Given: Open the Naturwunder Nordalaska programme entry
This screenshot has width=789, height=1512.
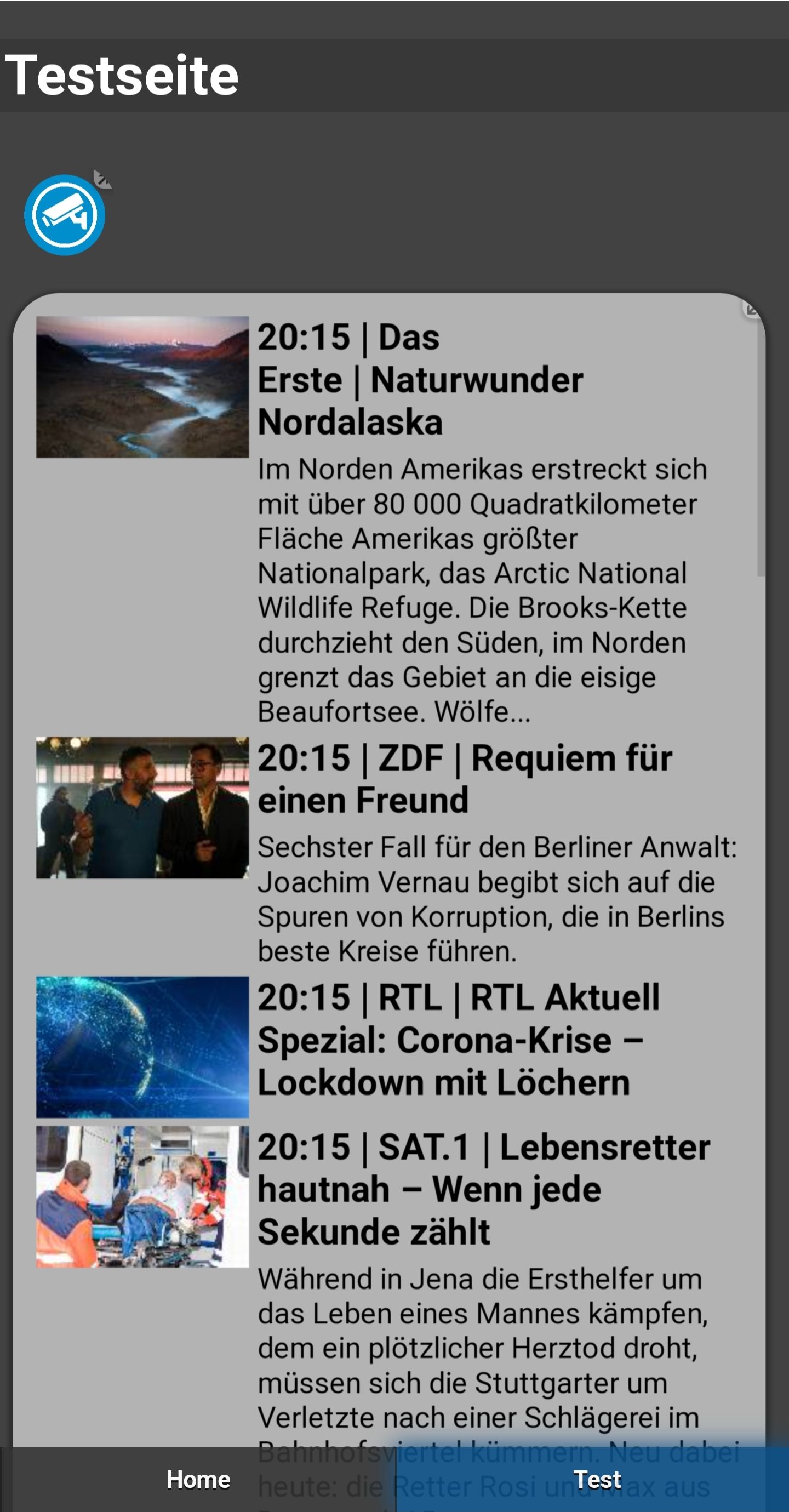Looking at the screenshot, I should 420,379.
